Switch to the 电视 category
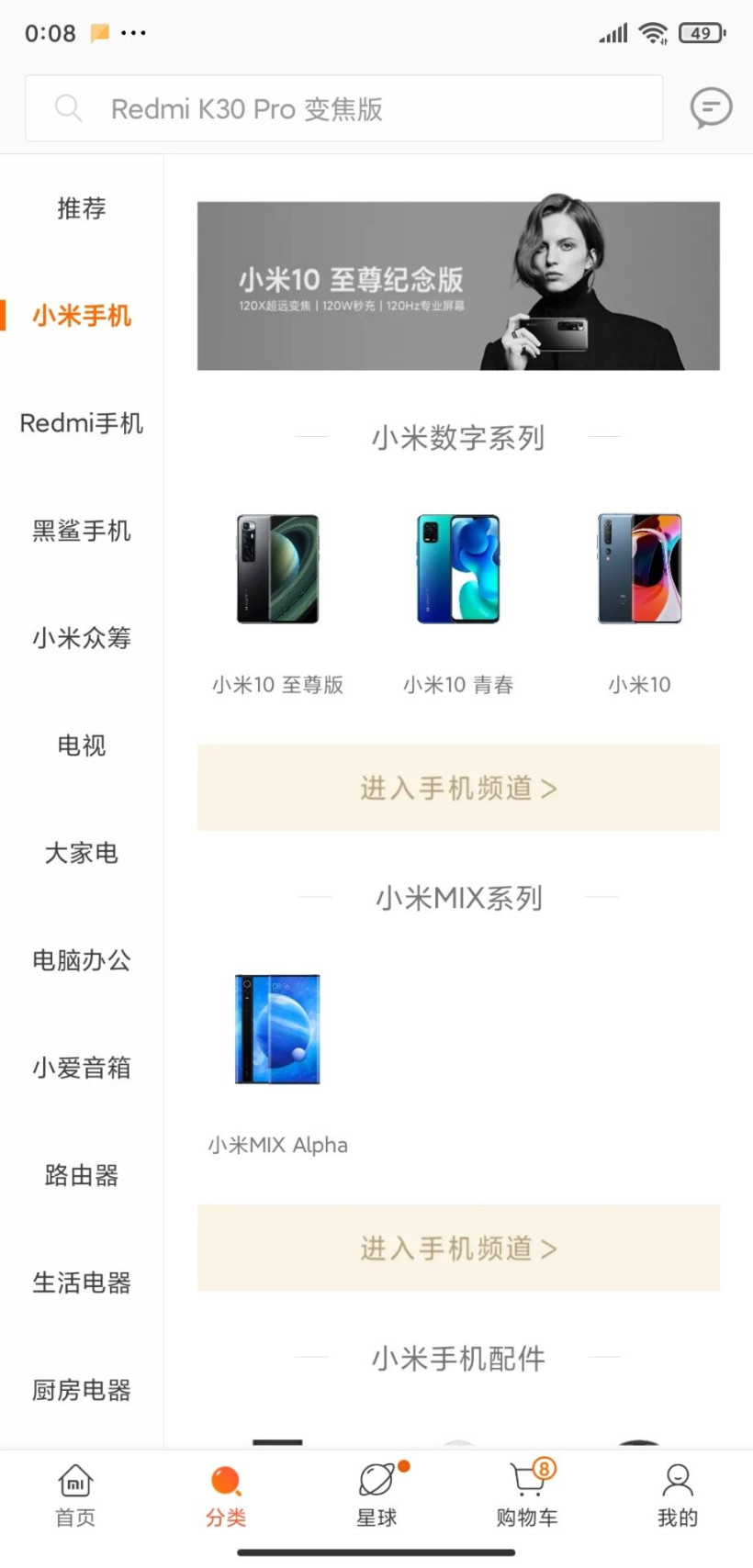This screenshot has height=1568, width=753. tap(82, 745)
